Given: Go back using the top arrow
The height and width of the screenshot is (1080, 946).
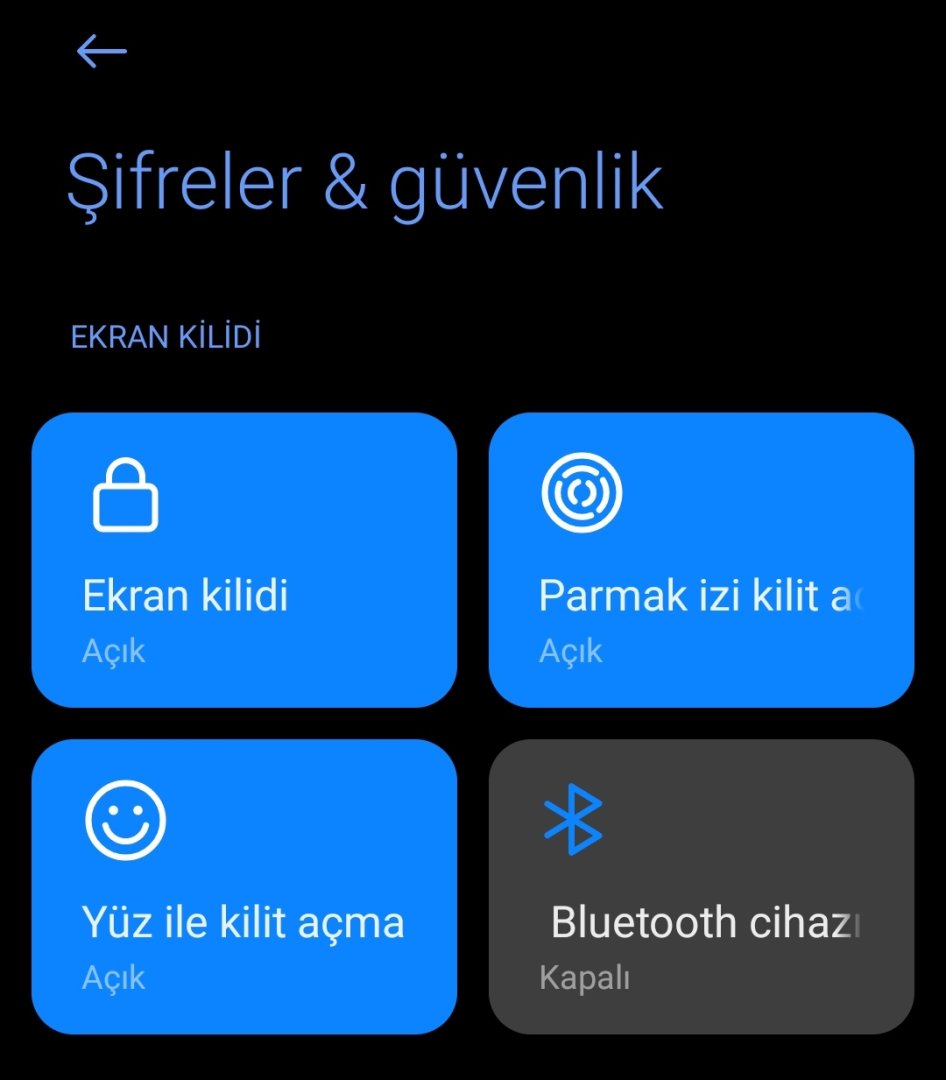Looking at the screenshot, I should [102, 51].
